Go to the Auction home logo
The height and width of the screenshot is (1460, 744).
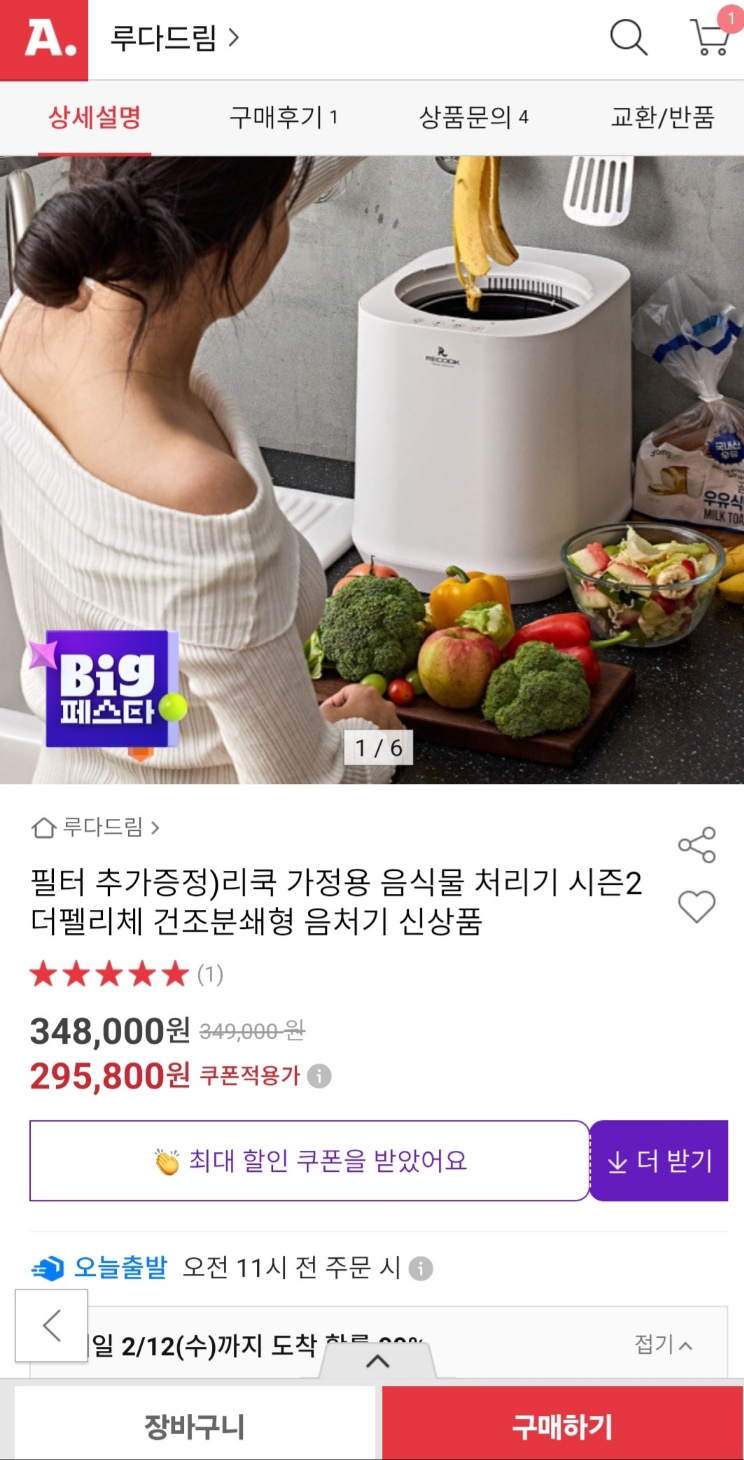(x=43, y=39)
